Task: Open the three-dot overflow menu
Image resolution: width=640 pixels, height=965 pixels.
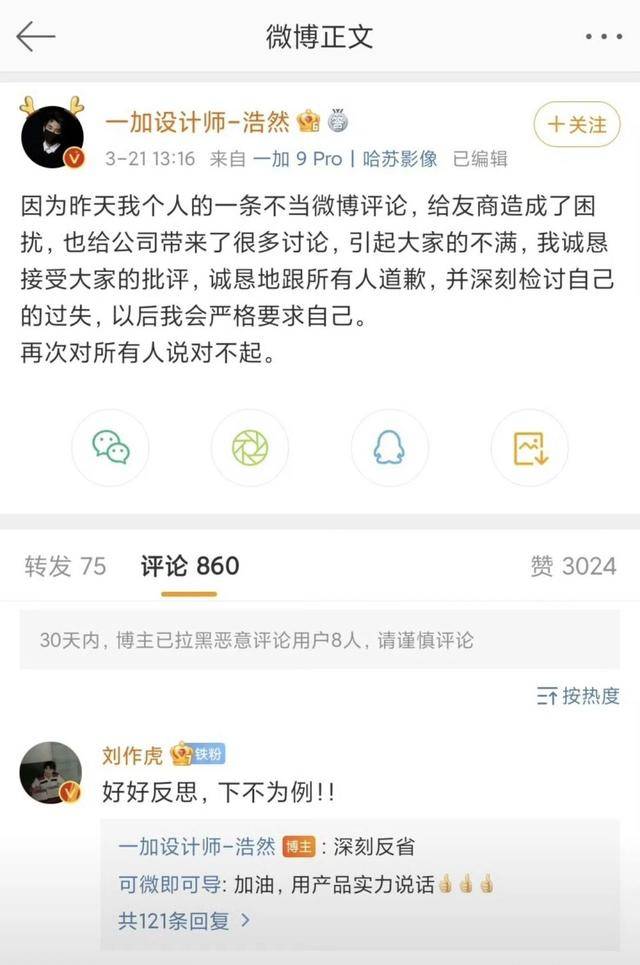Action: 603,37
